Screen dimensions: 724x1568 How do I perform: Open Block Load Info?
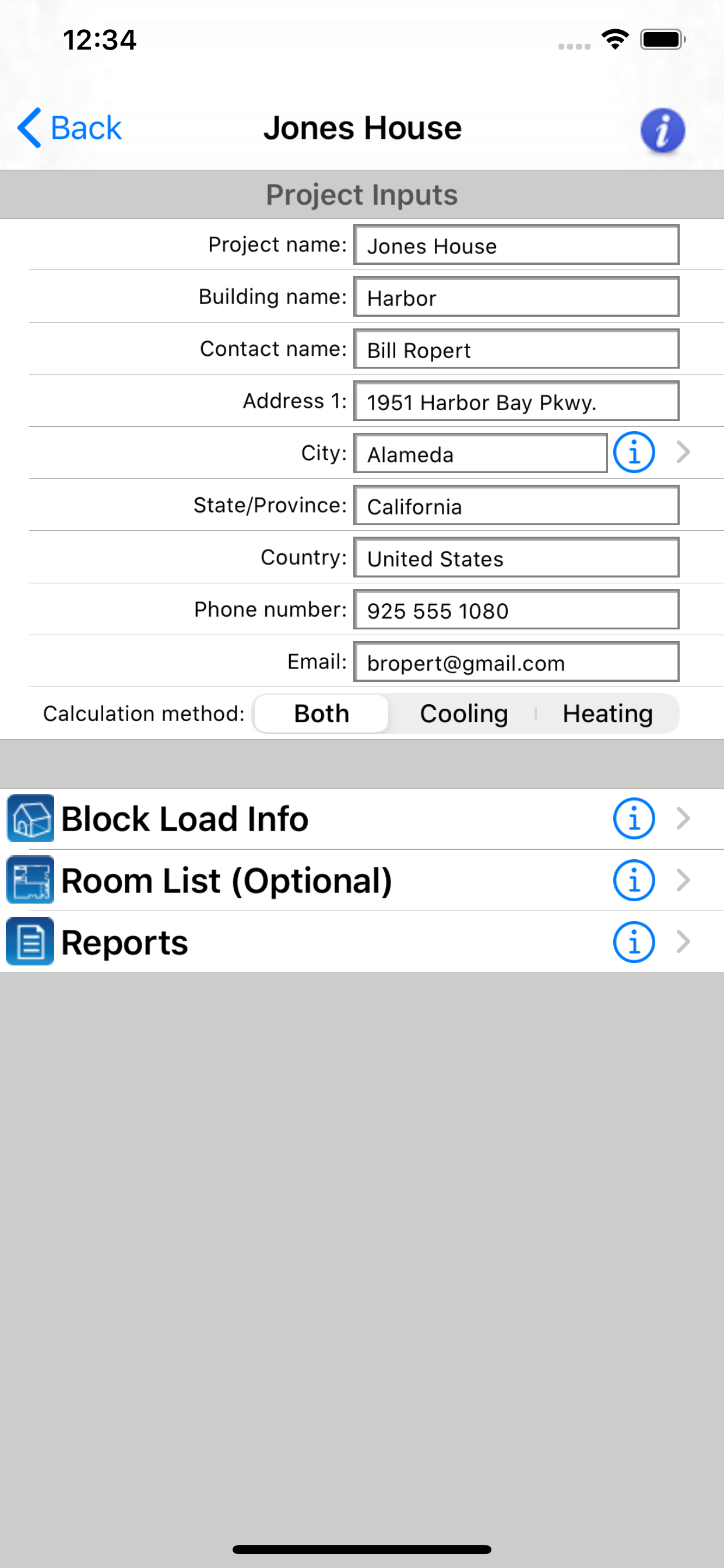[362, 818]
